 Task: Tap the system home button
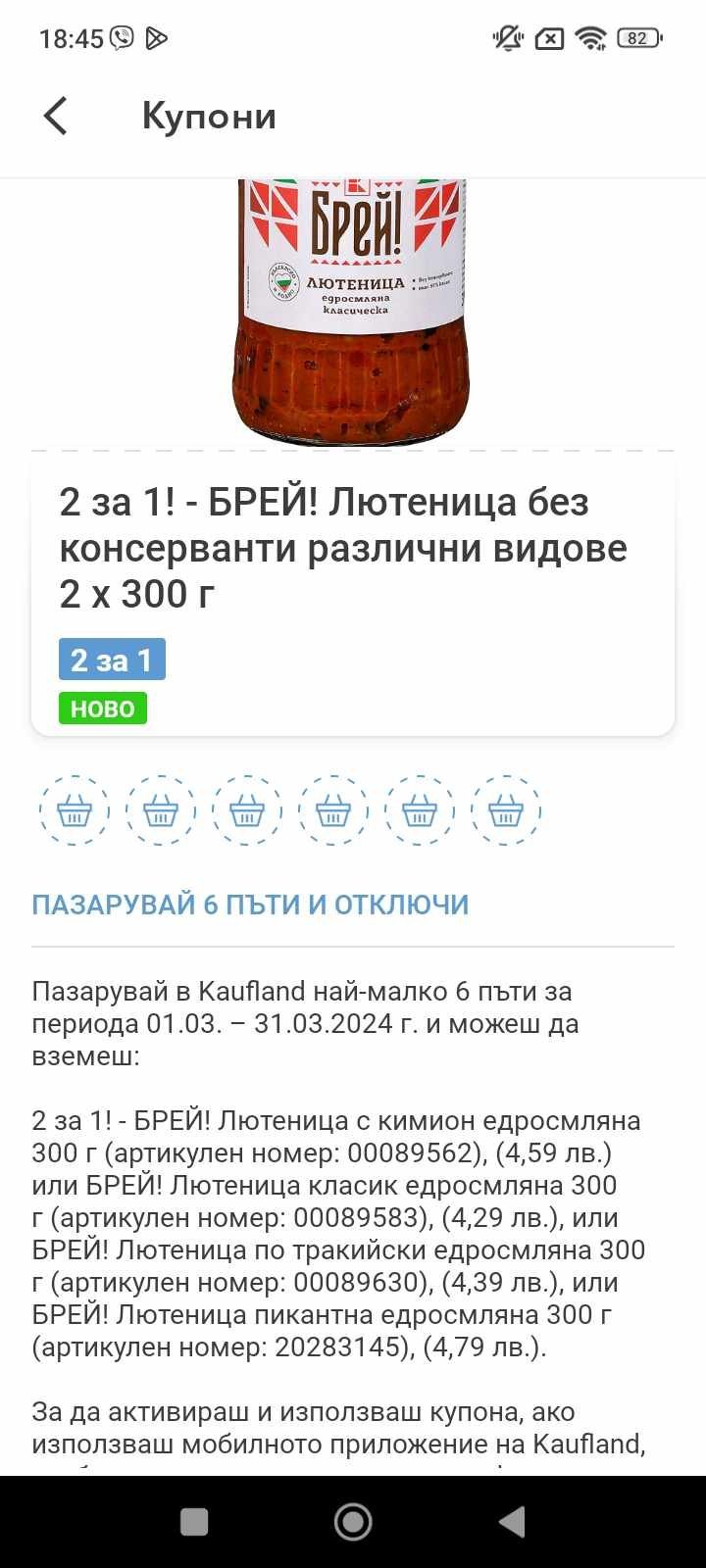click(353, 1522)
